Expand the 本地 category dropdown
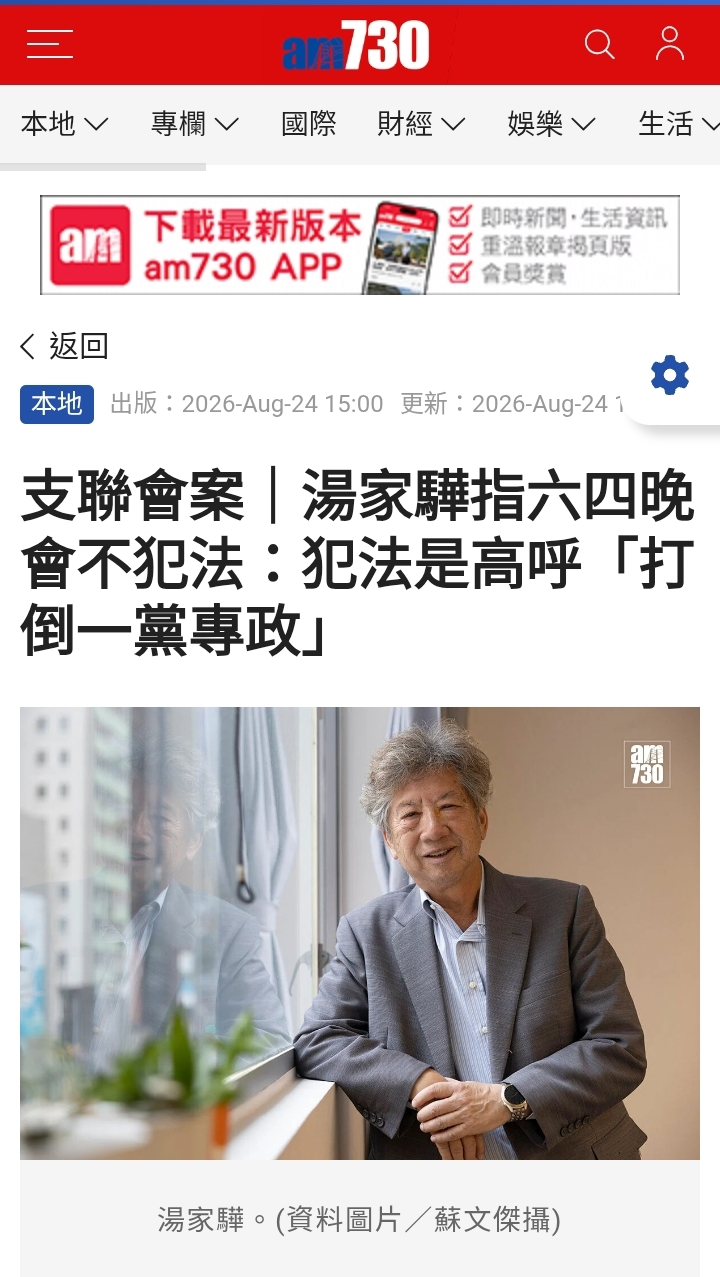Viewport: 720px width, 1277px height. (64, 124)
